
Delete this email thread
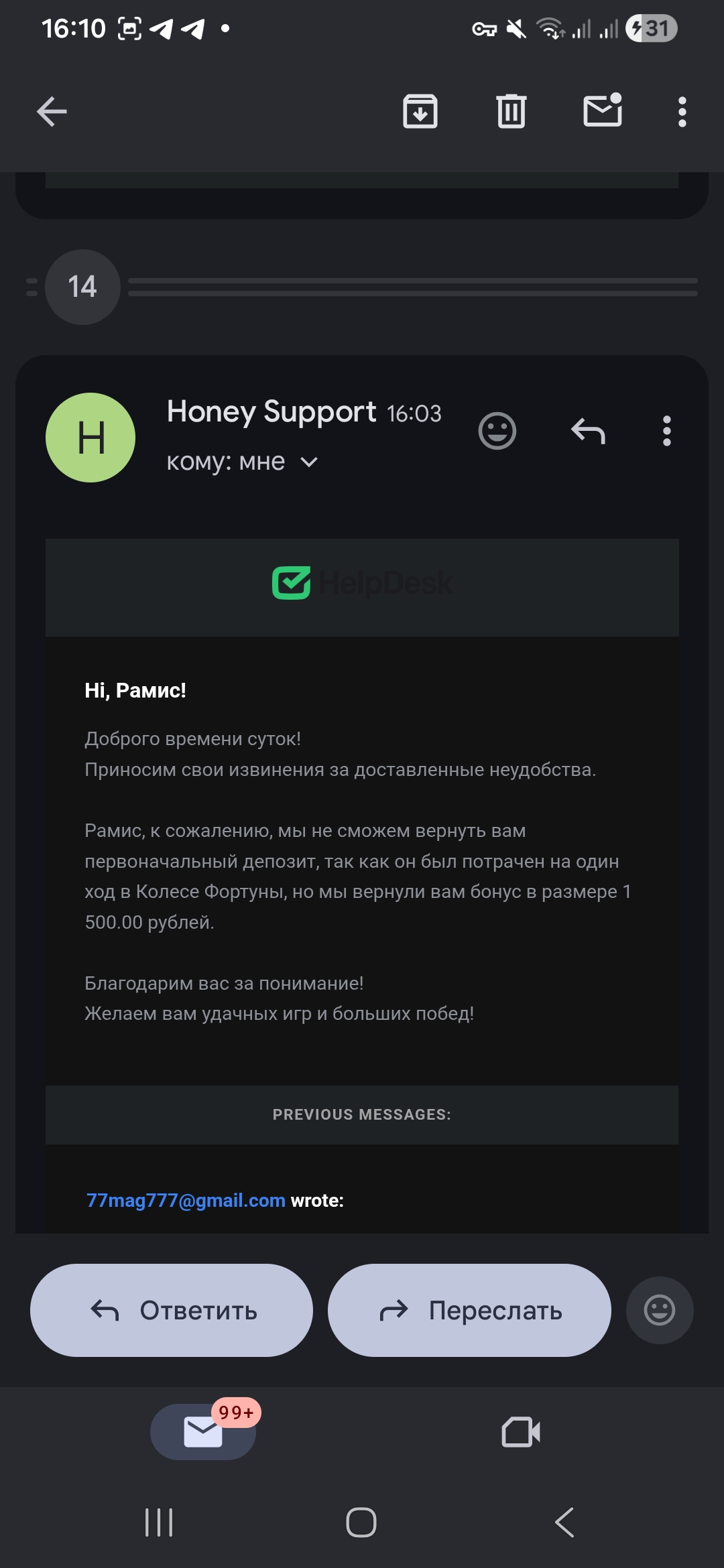point(511,111)
